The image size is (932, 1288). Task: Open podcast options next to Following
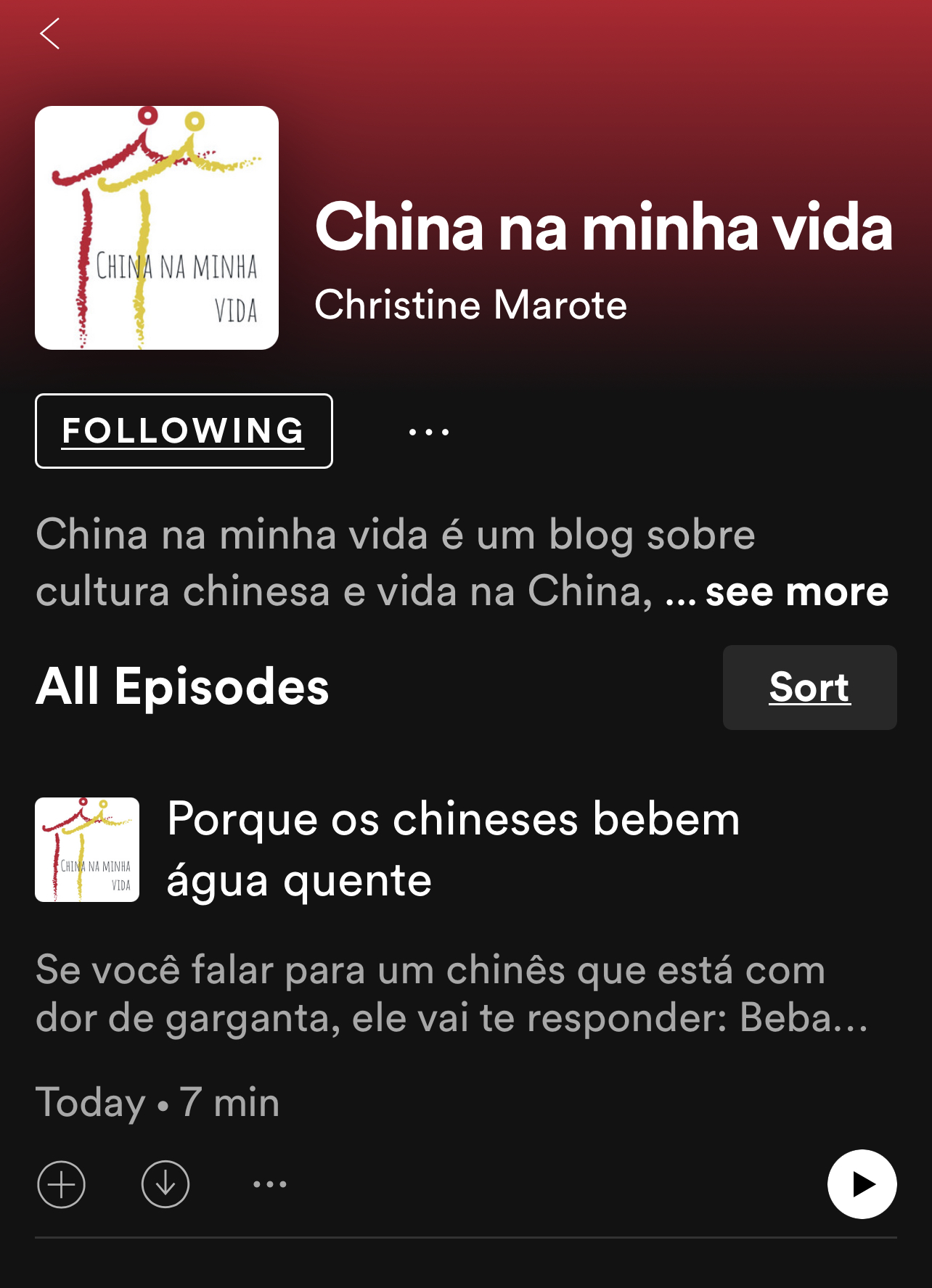point(428,432)
